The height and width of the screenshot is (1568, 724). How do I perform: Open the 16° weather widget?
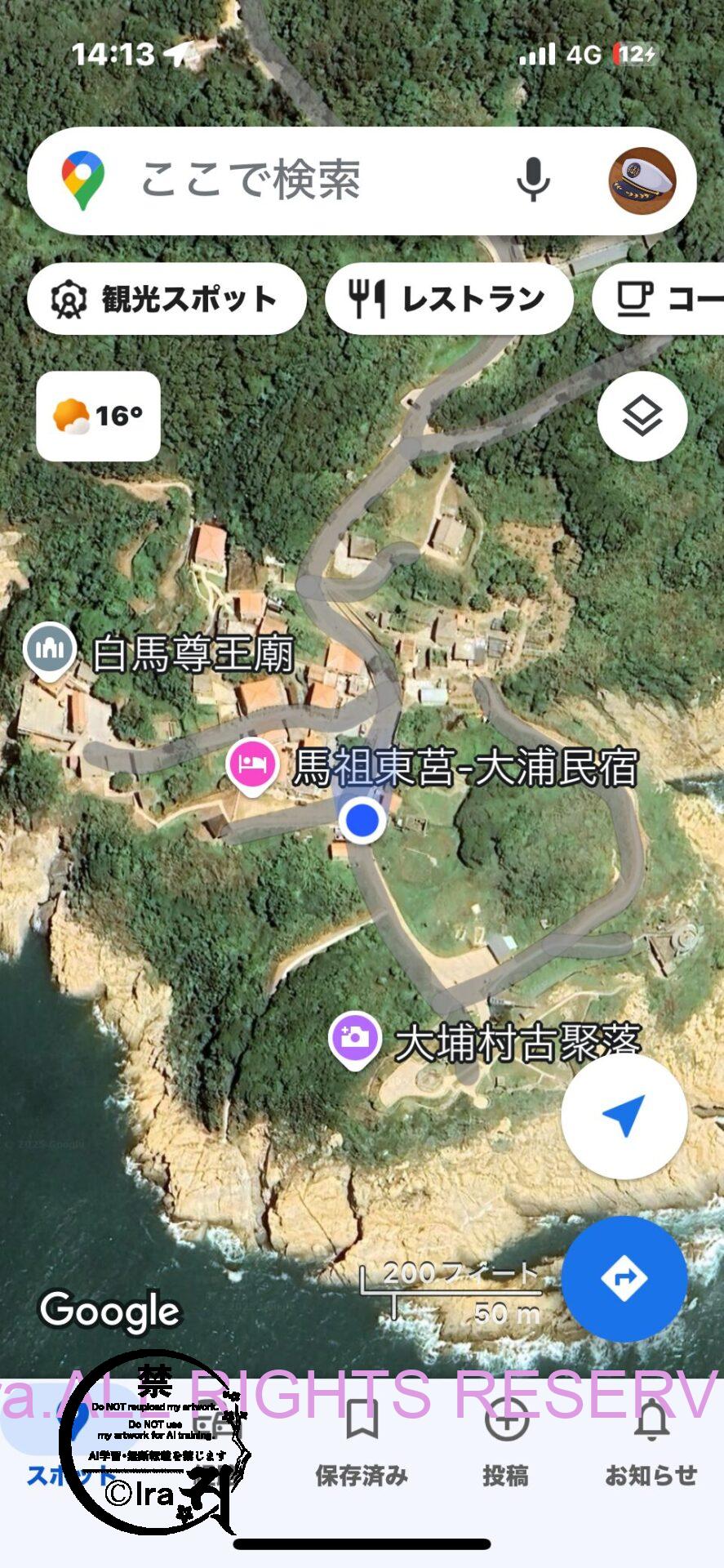point(98,416)
